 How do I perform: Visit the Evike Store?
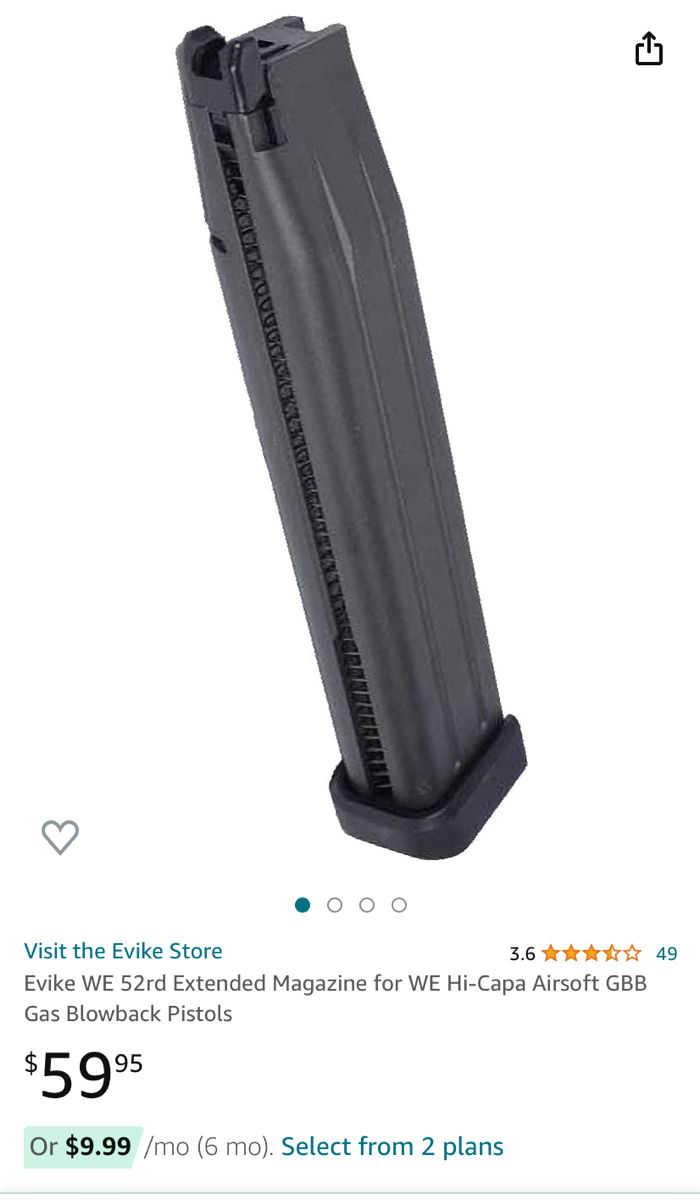(123, 951)
